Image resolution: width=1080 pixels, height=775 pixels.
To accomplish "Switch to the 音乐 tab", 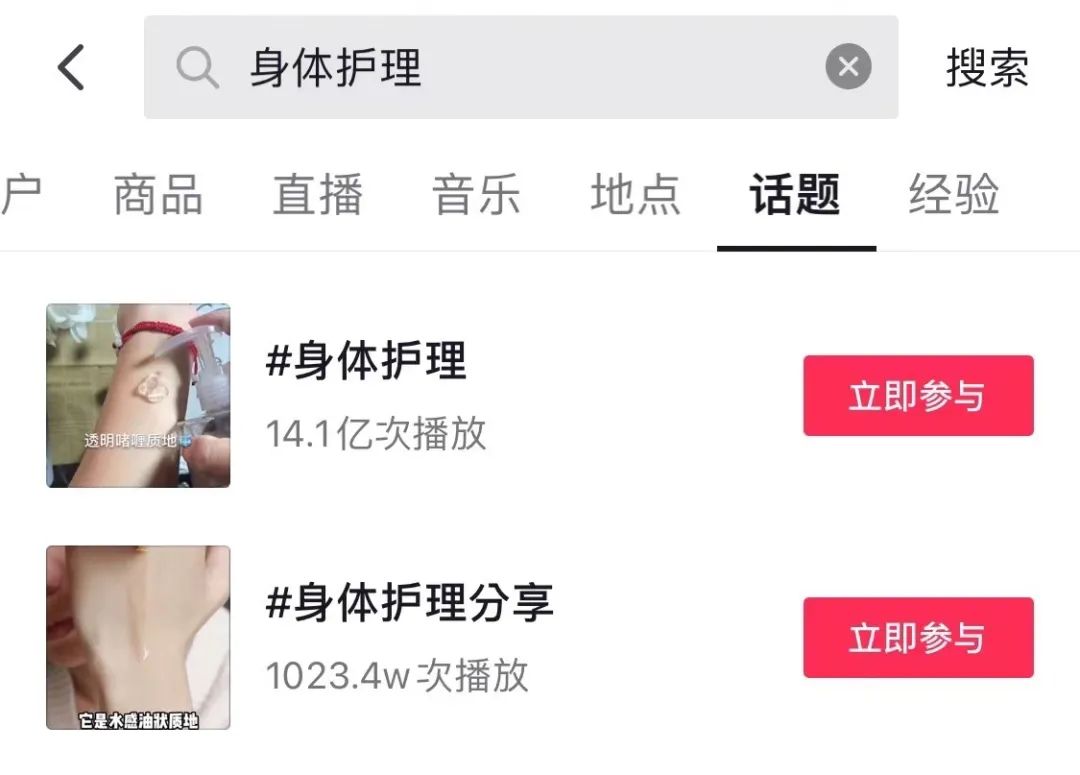I will tap(476, 194).
